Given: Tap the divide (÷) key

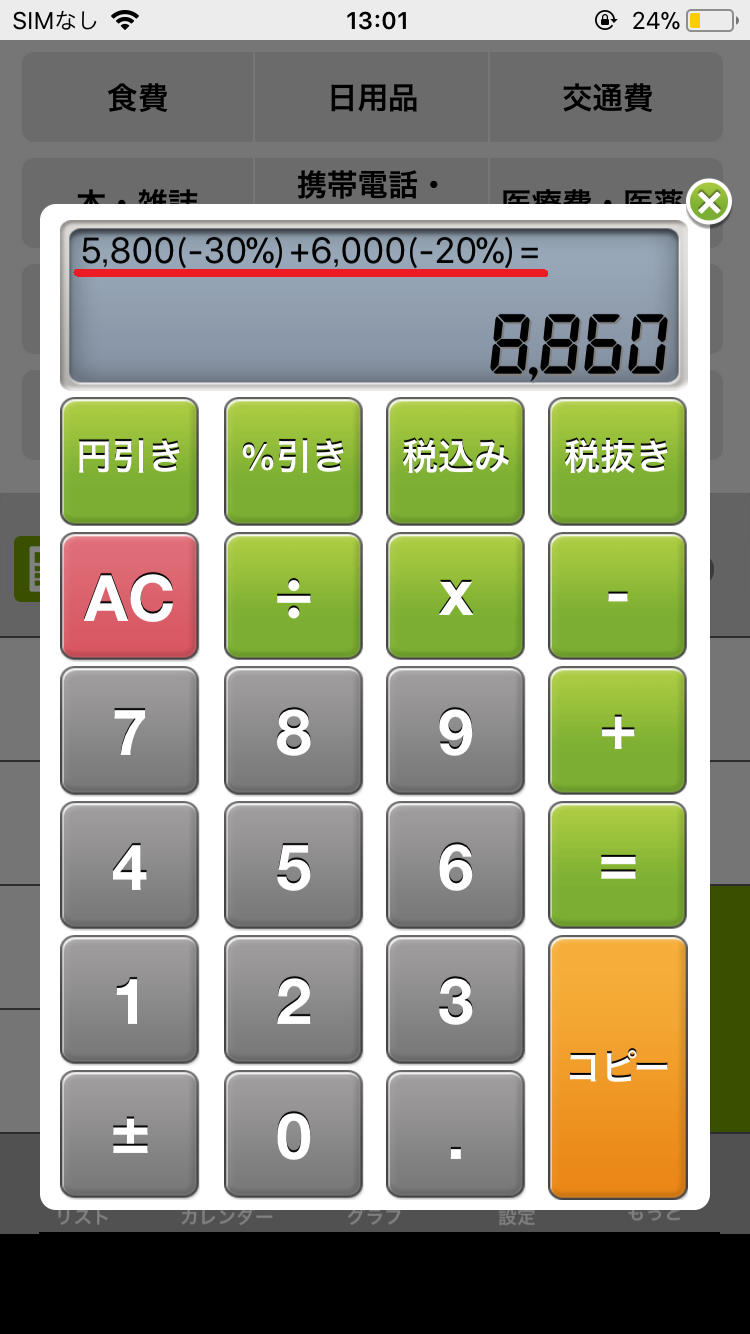Looking at the screenshot, I should coord(293,596).
